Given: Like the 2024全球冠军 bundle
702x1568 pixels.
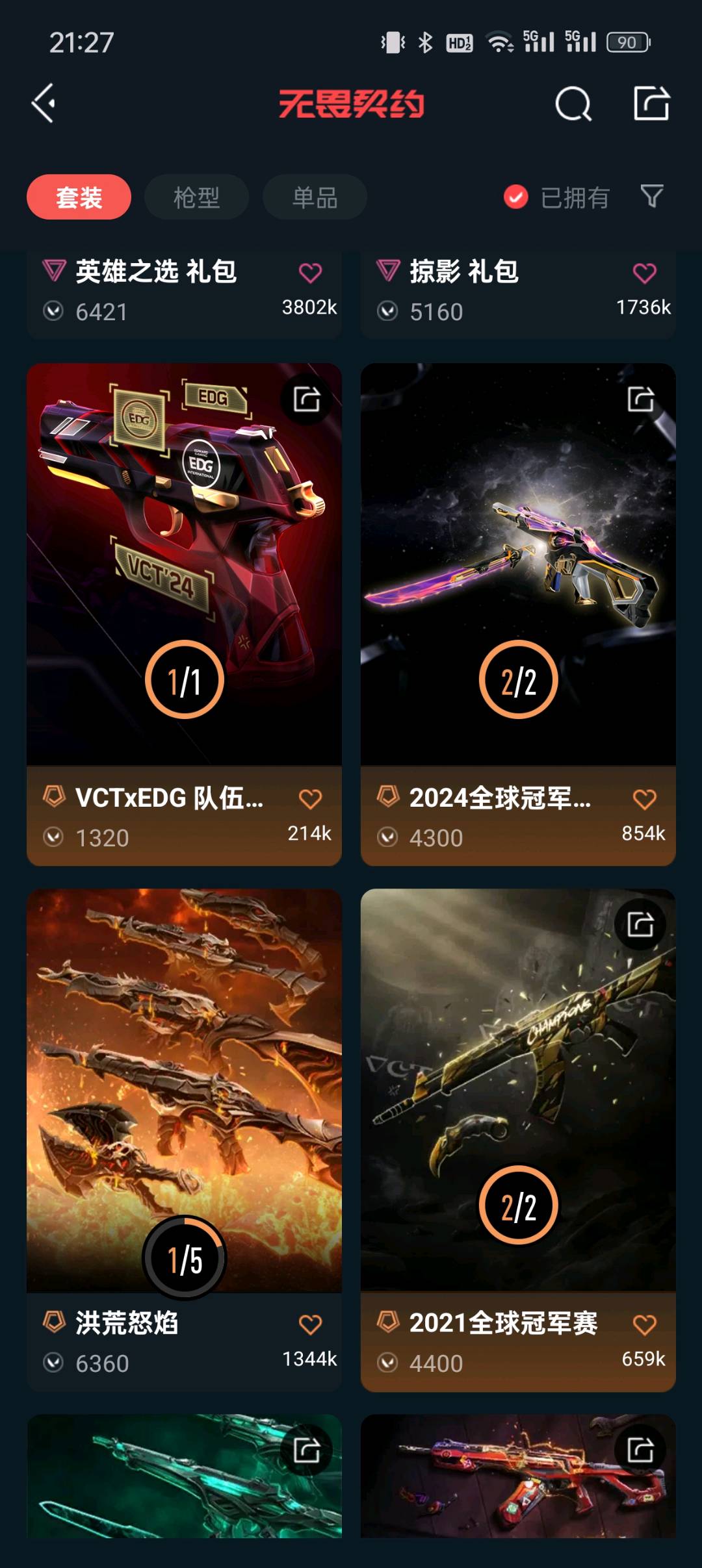Looking at the screenshot, I should [x=644, y=799].
